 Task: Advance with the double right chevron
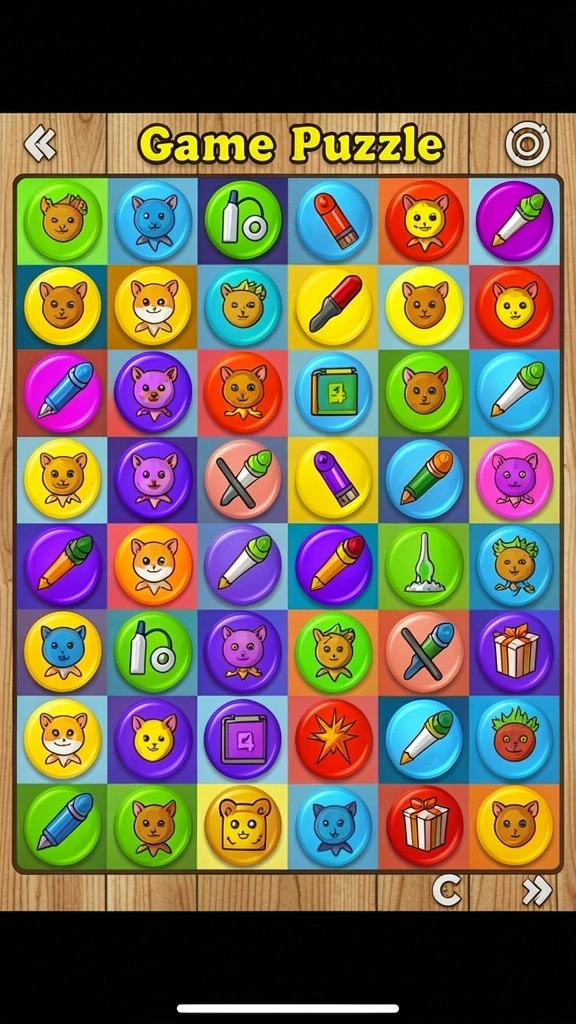537,890
